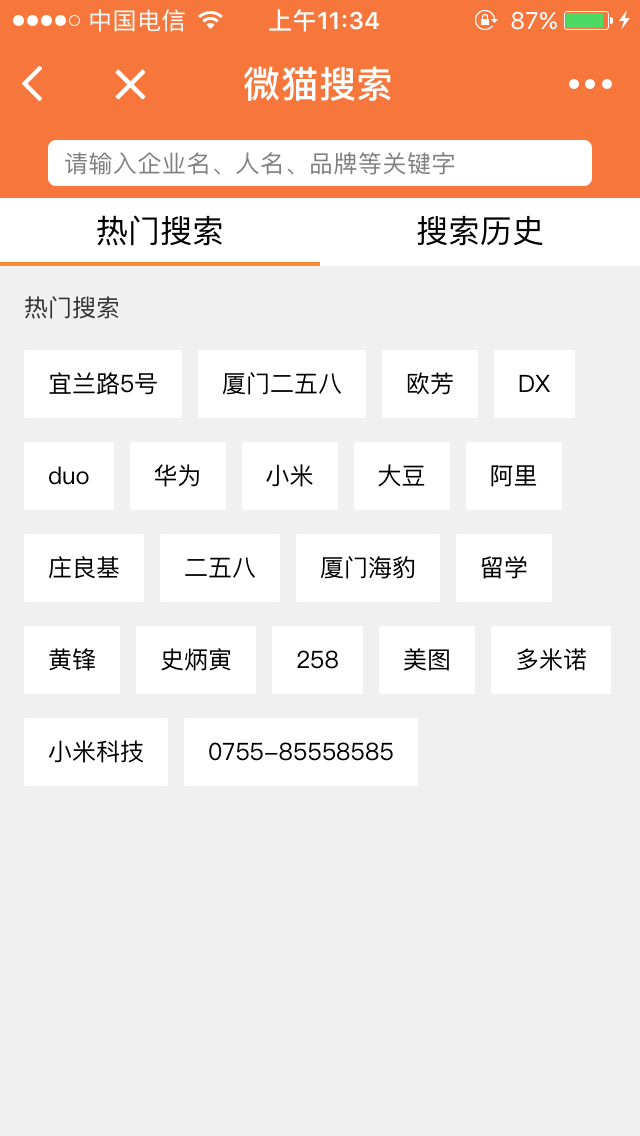Close the 微猫搜索 page
Image resolution: width=640 pixels, height=1136 pixels.
130,84
